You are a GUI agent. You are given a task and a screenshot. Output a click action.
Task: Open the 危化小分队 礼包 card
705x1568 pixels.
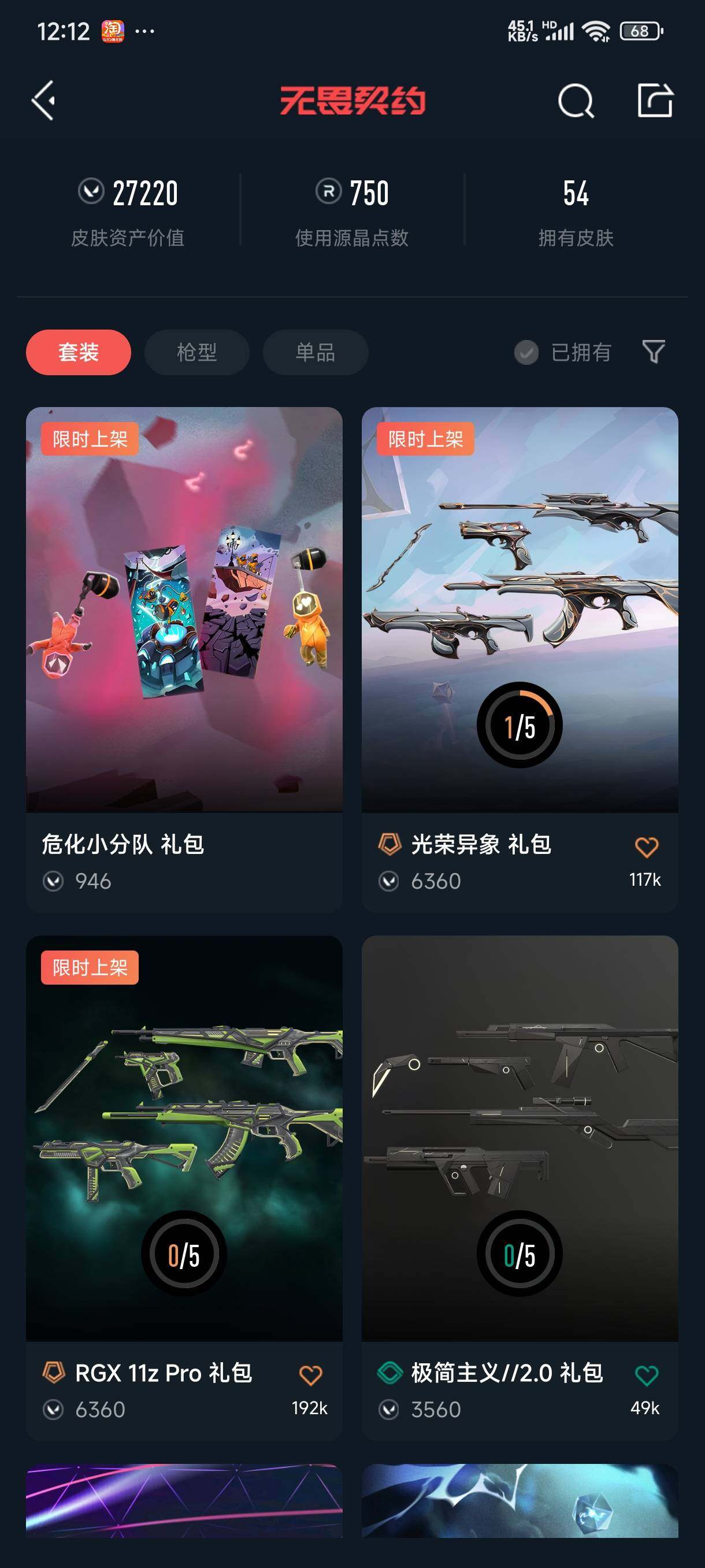click(184, 659)
